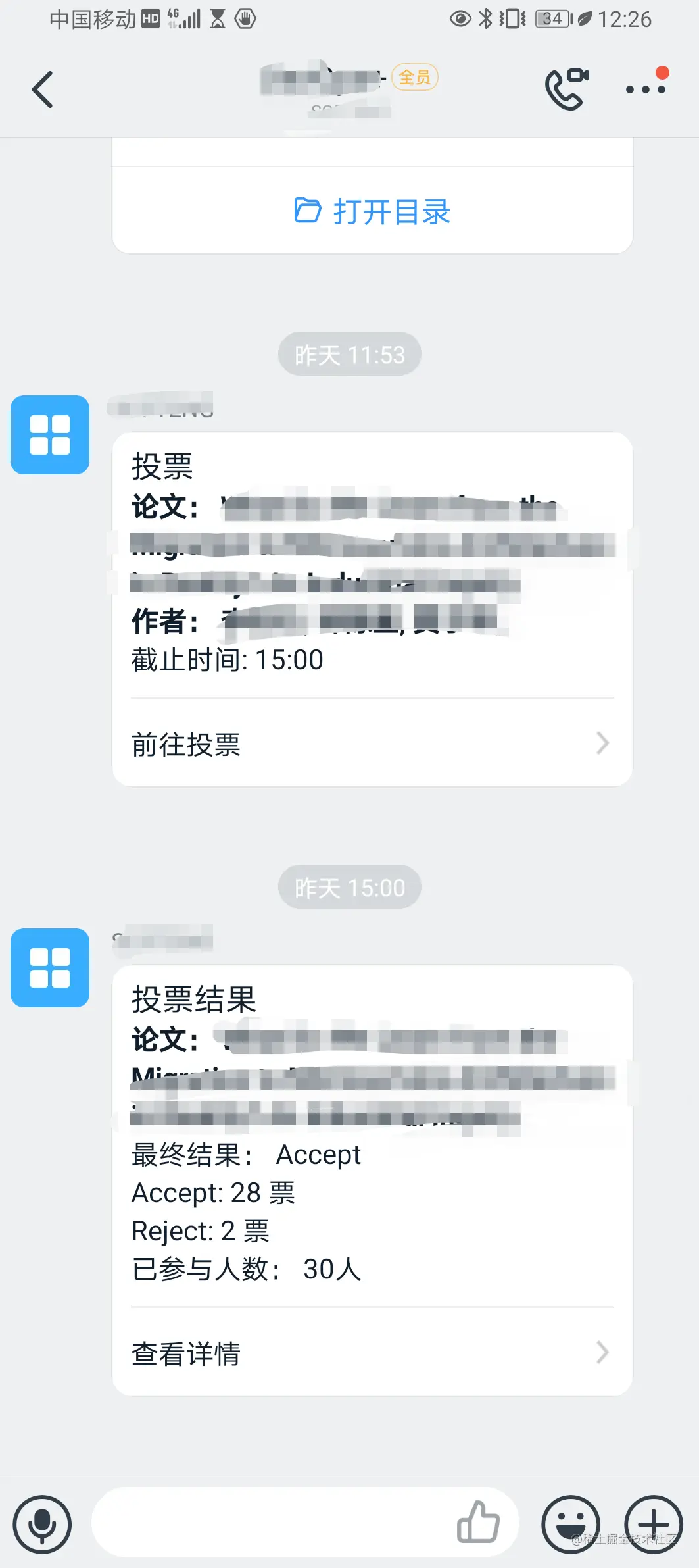Go back to the previous screen
This screenshot has width=699, height=1568.
[x=43, y=89]
